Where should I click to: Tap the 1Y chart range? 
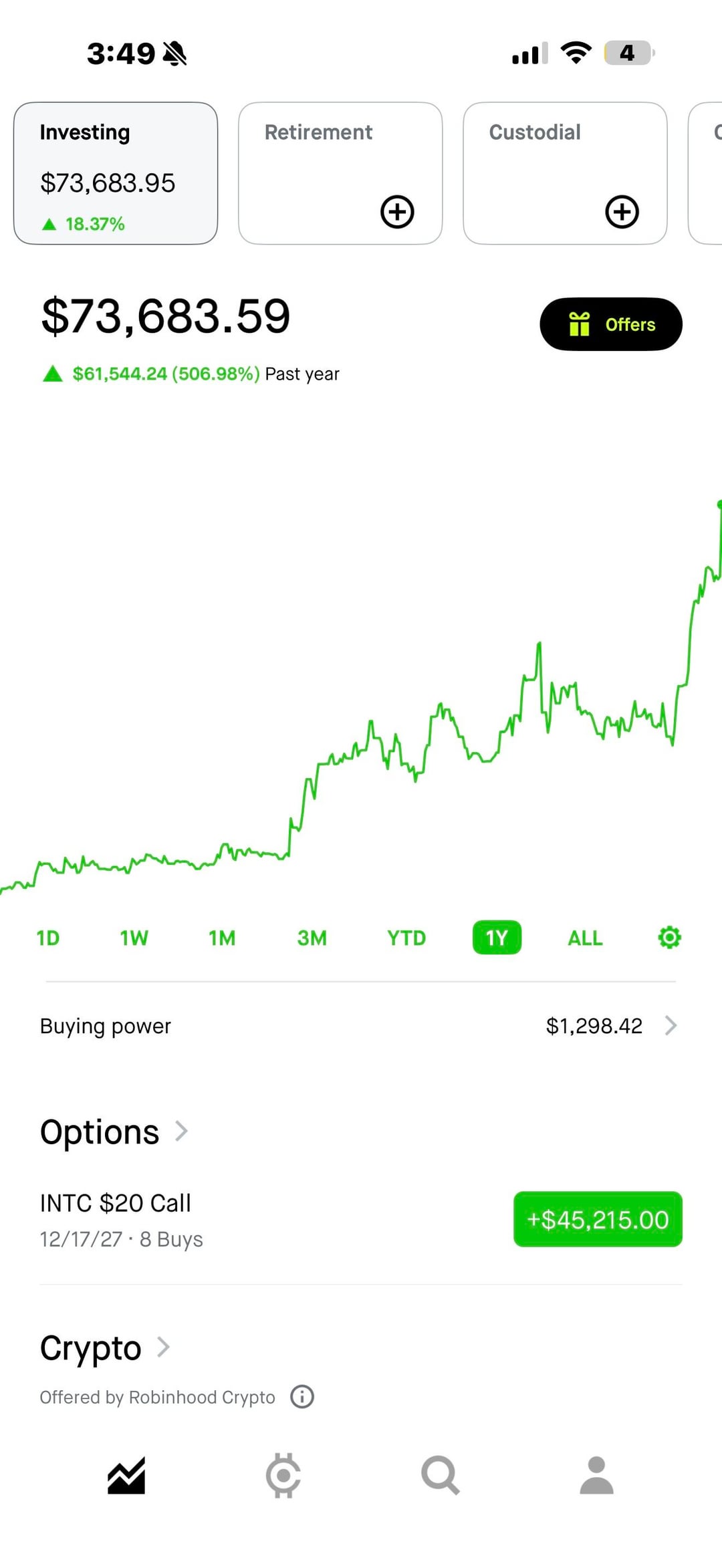[497, 938]
